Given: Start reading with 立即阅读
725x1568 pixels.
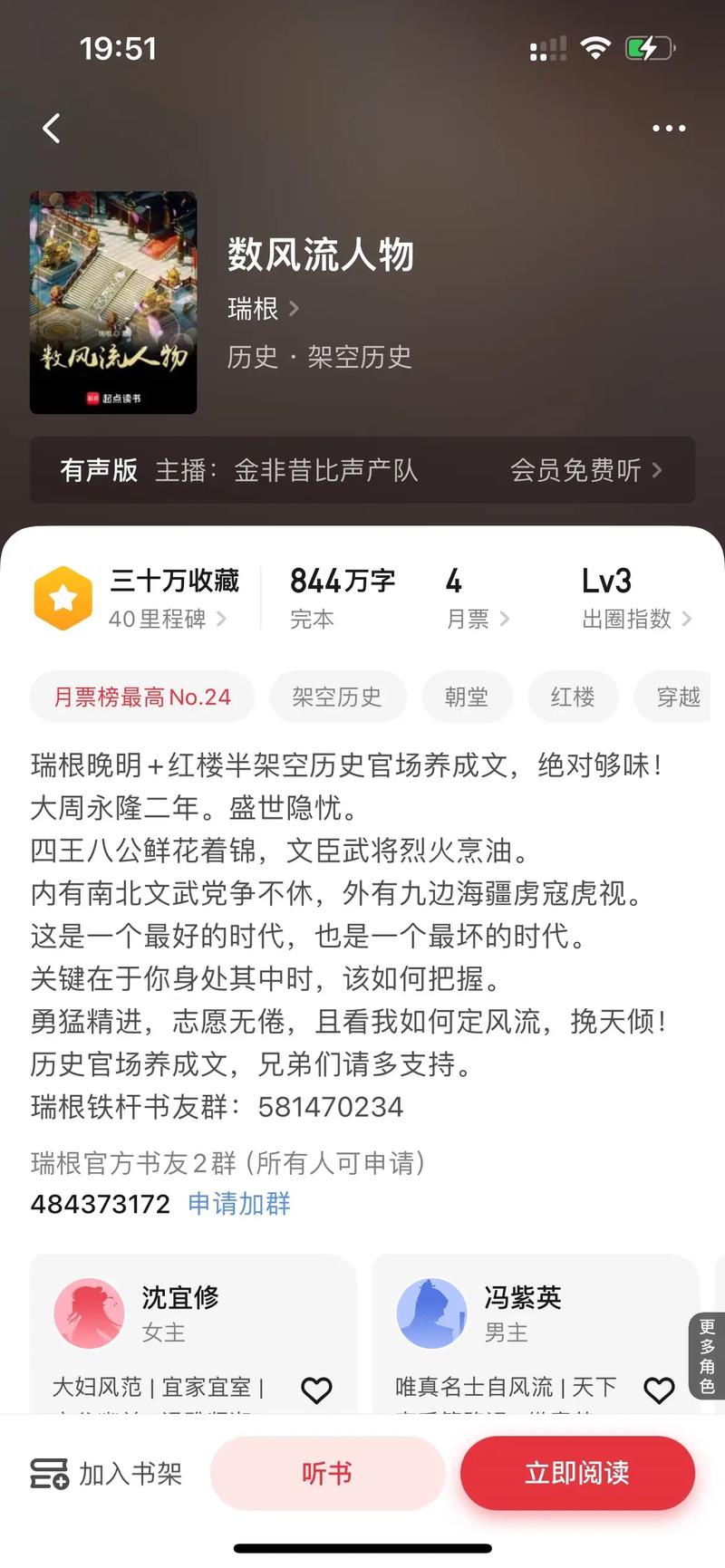Looking at the screenshot, I should [577, 1473].
